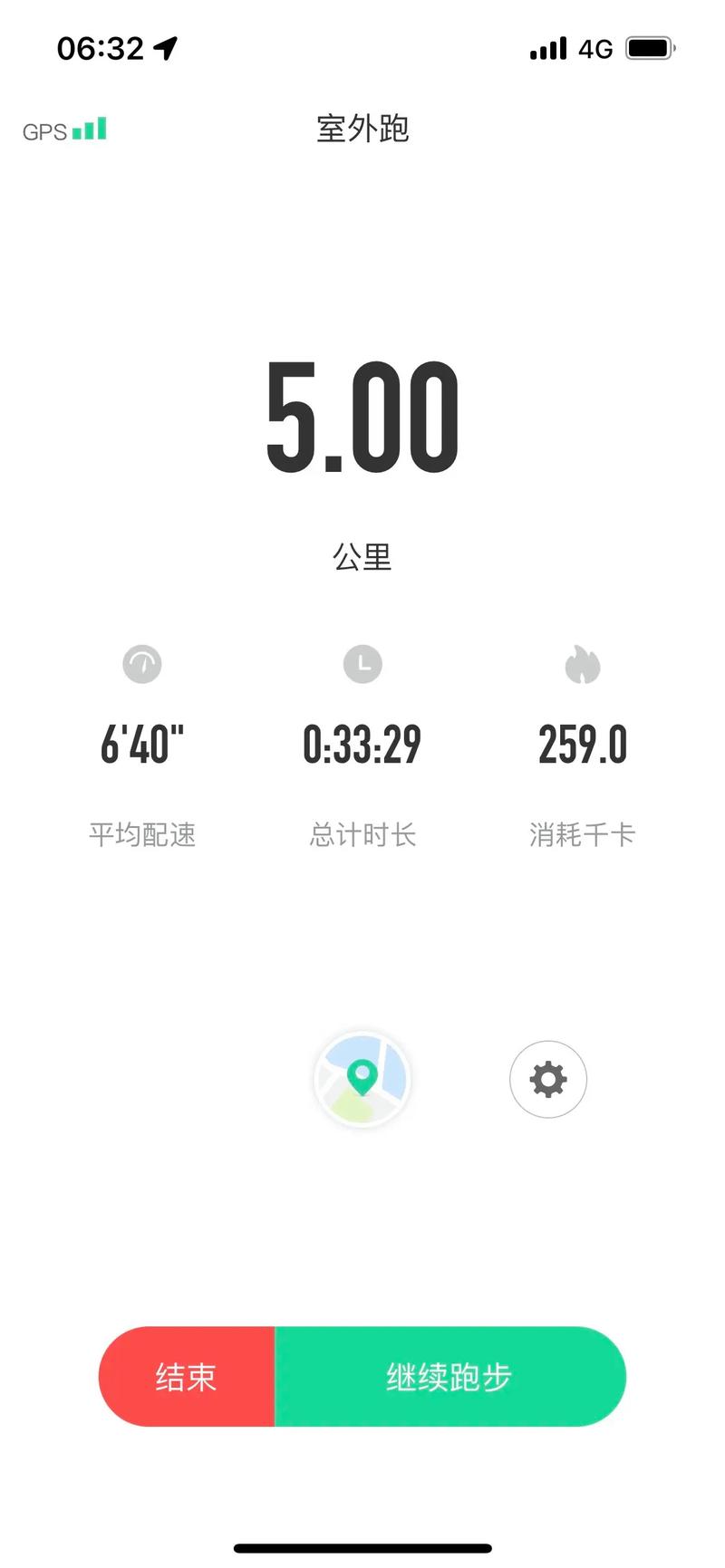Tap the speedometer icon above average pace
The image size is (725, 1568).
point(141,664)
